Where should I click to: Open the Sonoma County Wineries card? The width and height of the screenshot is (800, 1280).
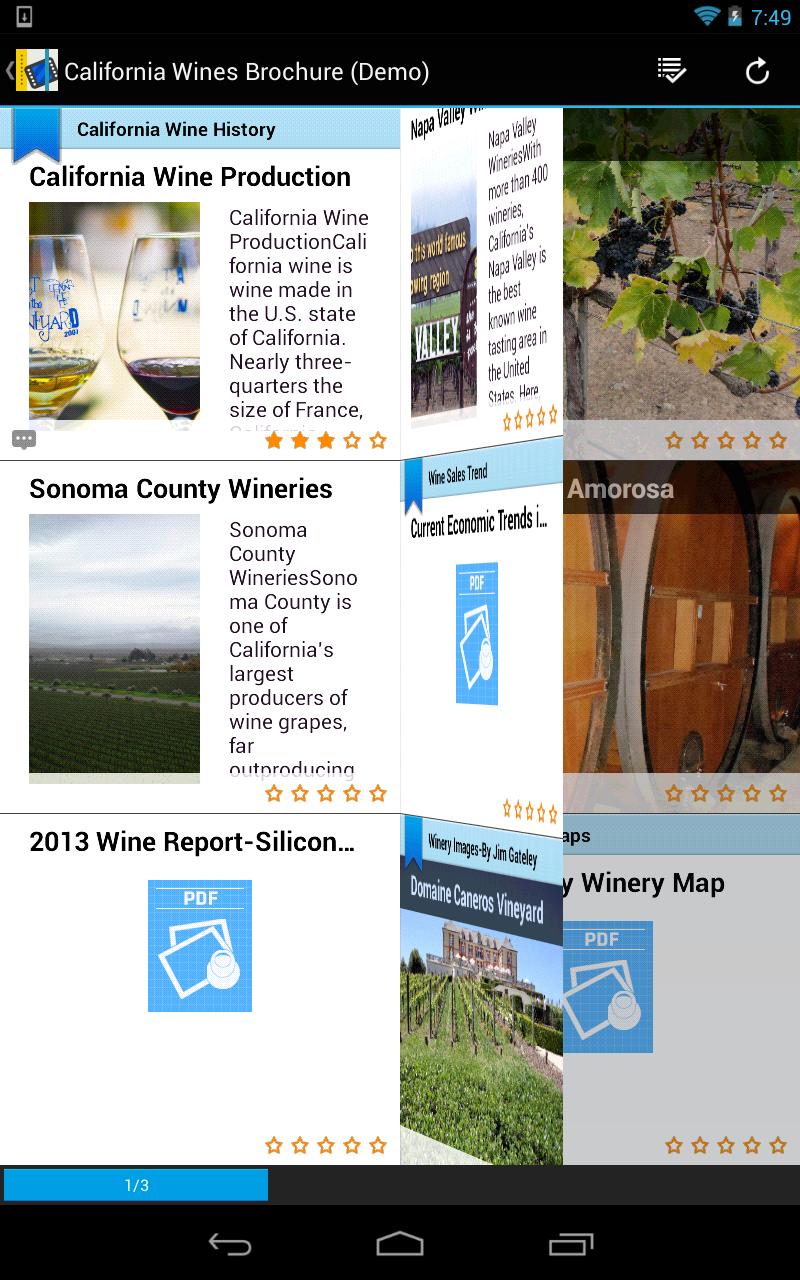click(x=200, y=637)
